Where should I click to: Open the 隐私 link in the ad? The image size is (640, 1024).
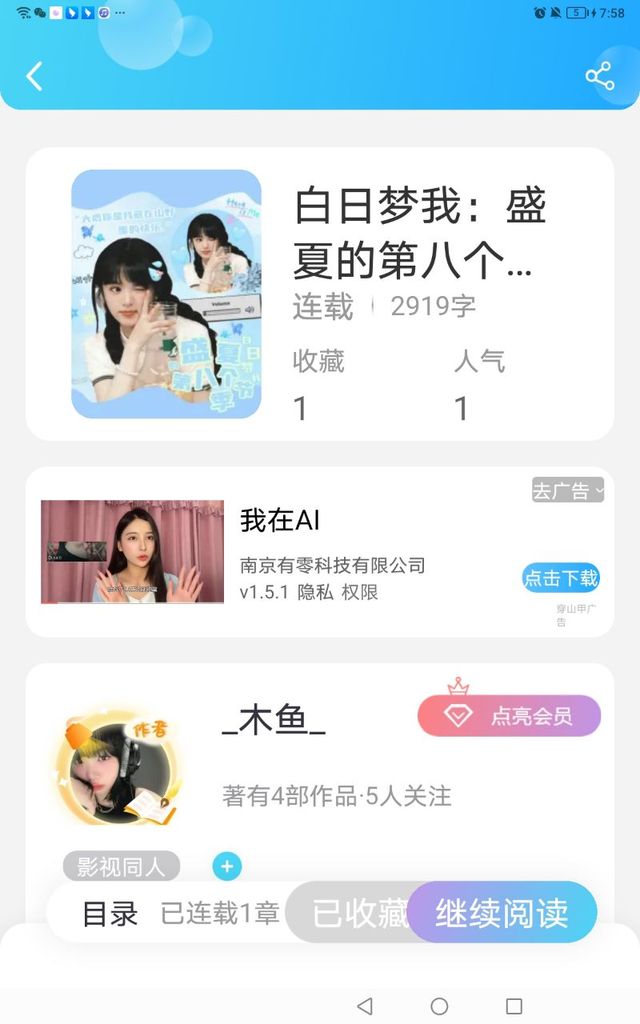313,592
